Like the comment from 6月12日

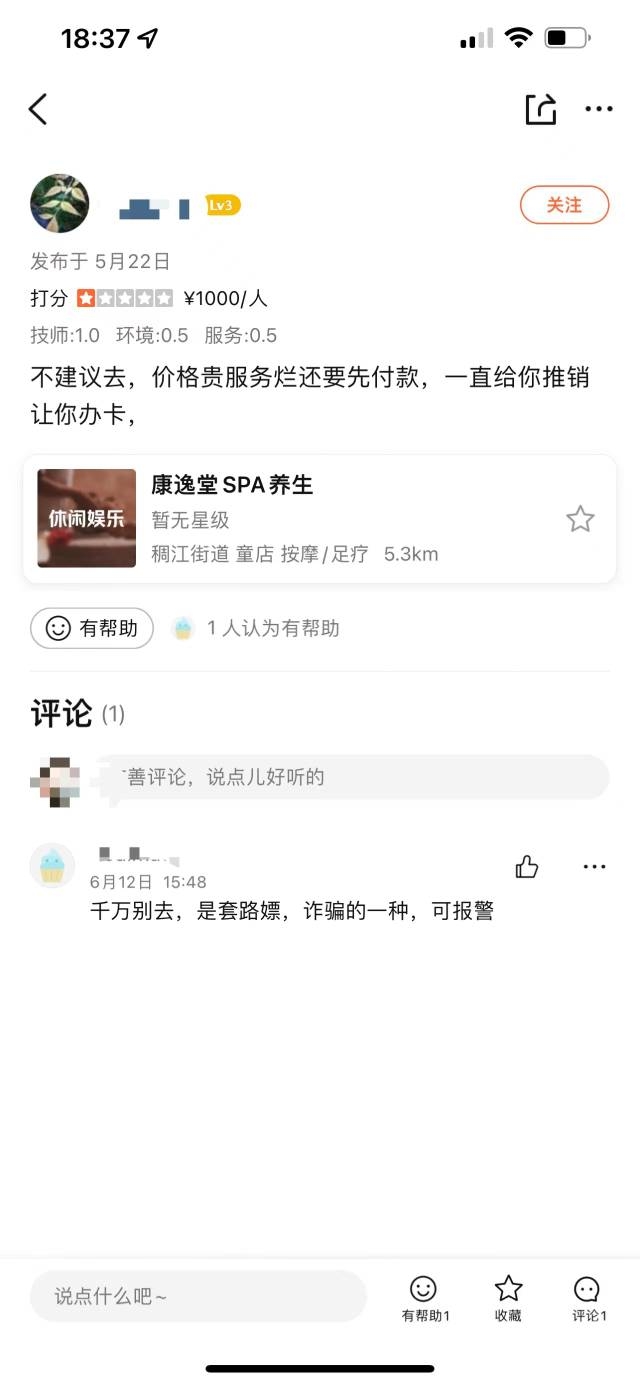[527, 867]
